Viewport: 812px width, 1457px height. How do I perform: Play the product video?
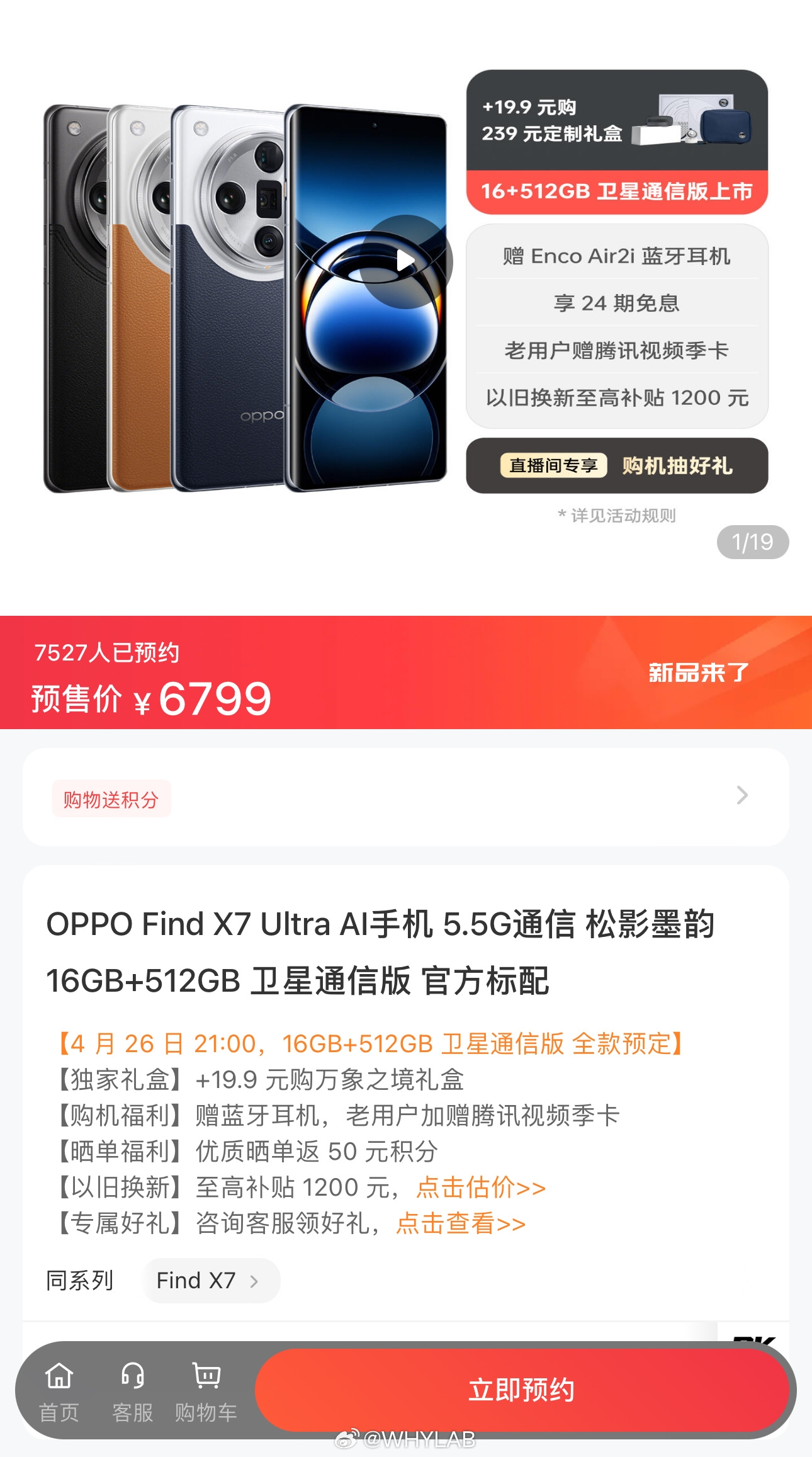click(406, 261)
